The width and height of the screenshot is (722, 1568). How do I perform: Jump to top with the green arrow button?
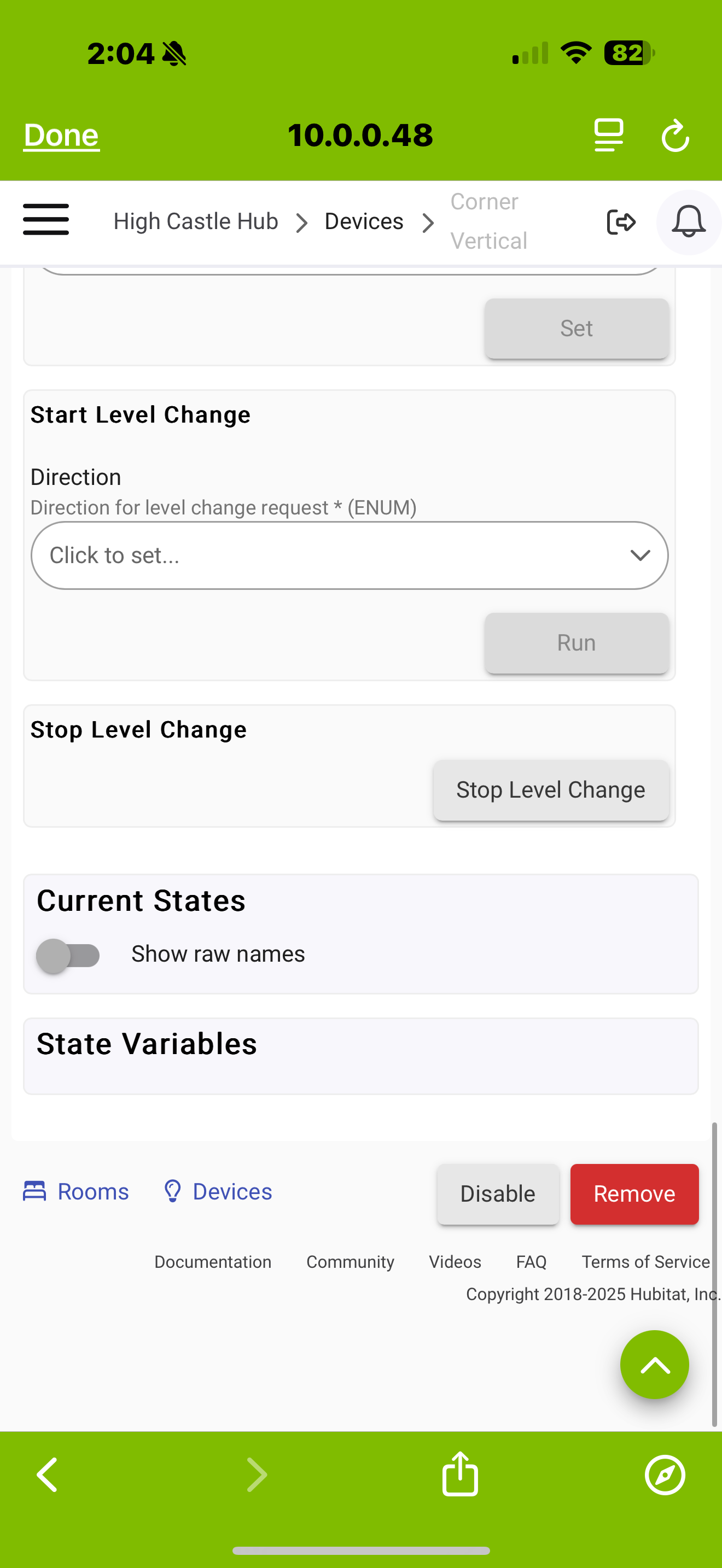654,1365
